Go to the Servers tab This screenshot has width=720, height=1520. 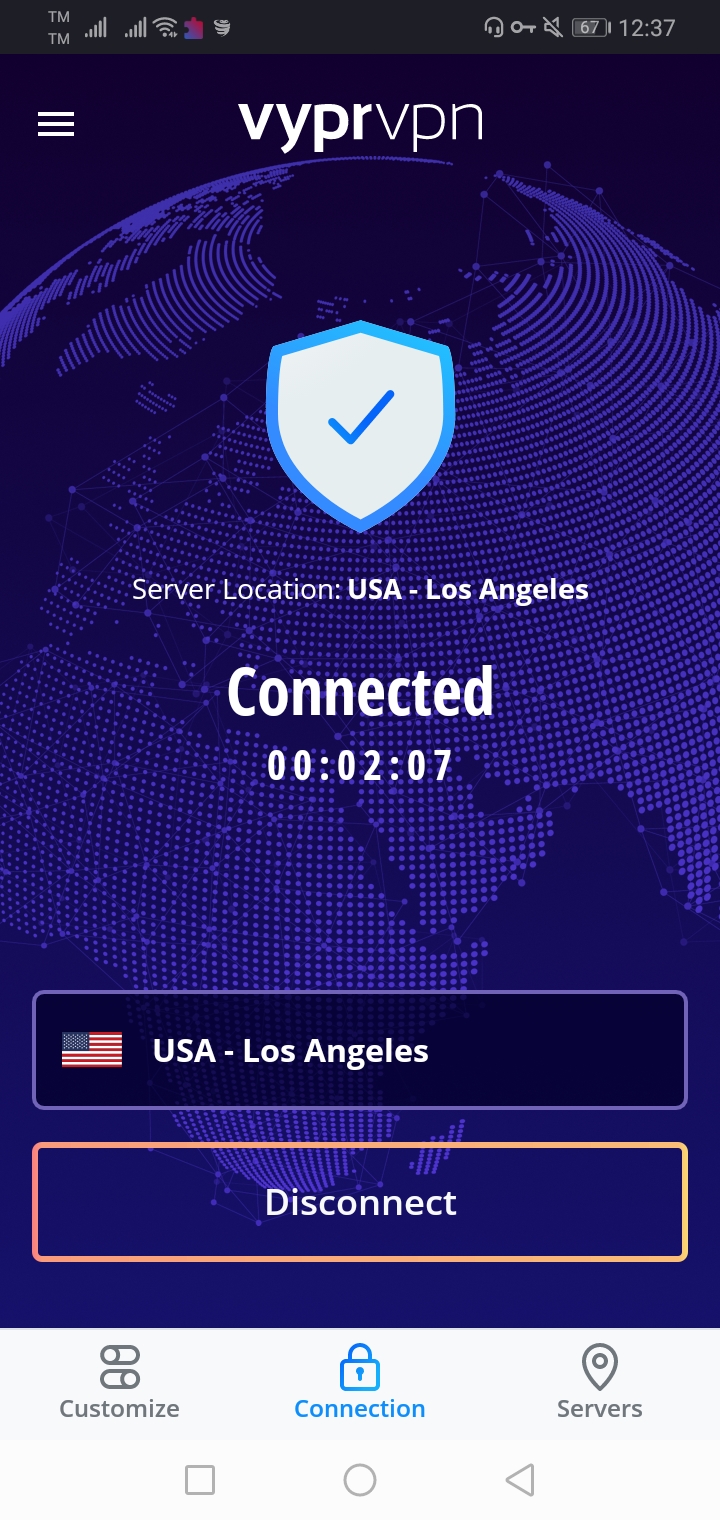click(x=600, y=1384)
